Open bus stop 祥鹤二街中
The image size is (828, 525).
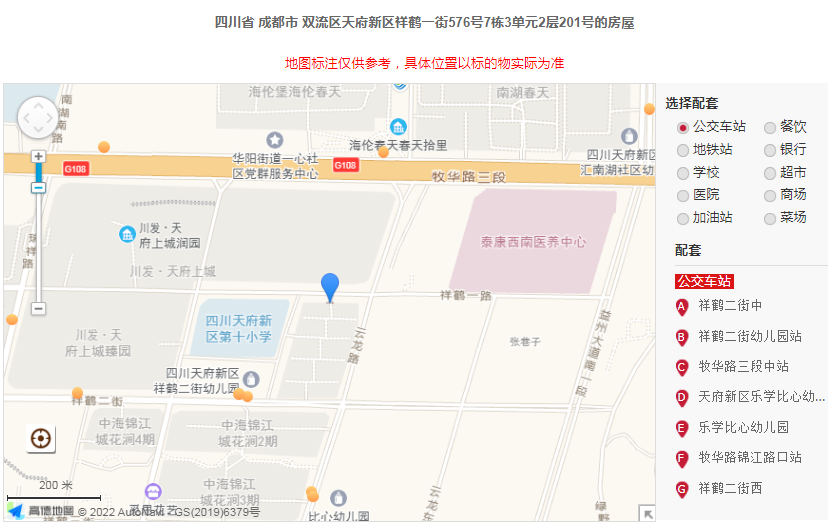point(730,306)
